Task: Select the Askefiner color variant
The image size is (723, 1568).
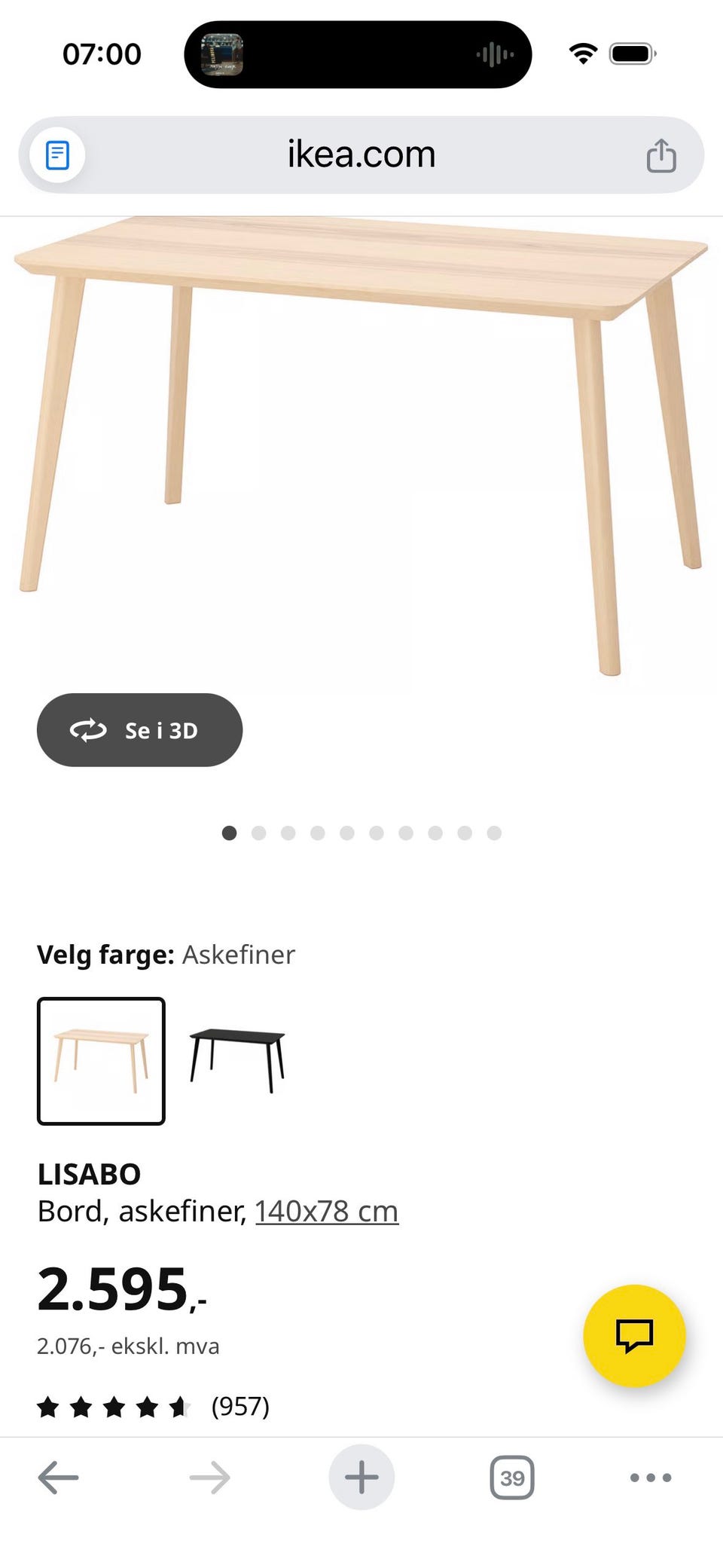Action: click(101, 1059)
